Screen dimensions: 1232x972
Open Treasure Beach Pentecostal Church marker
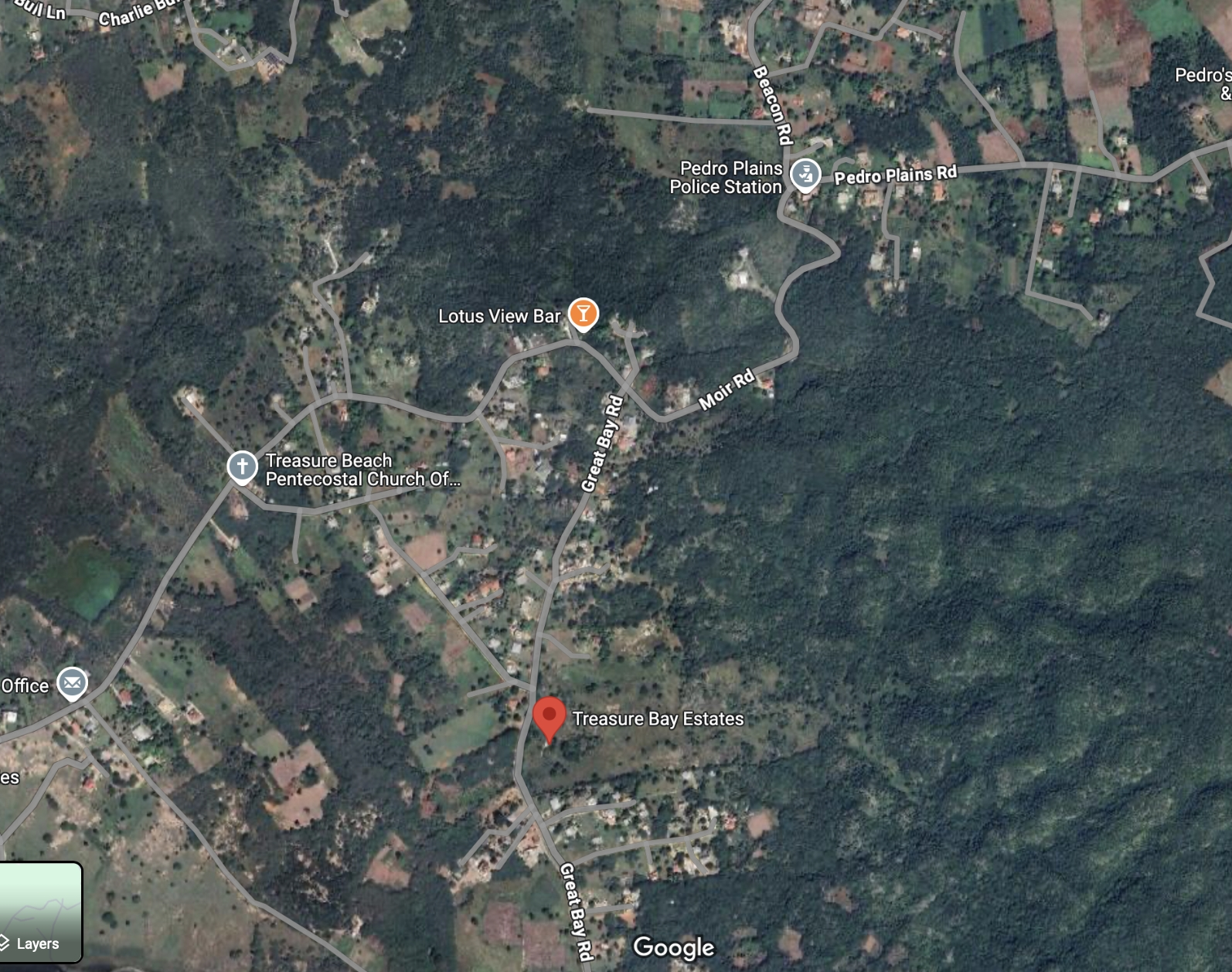coord(242,467)
